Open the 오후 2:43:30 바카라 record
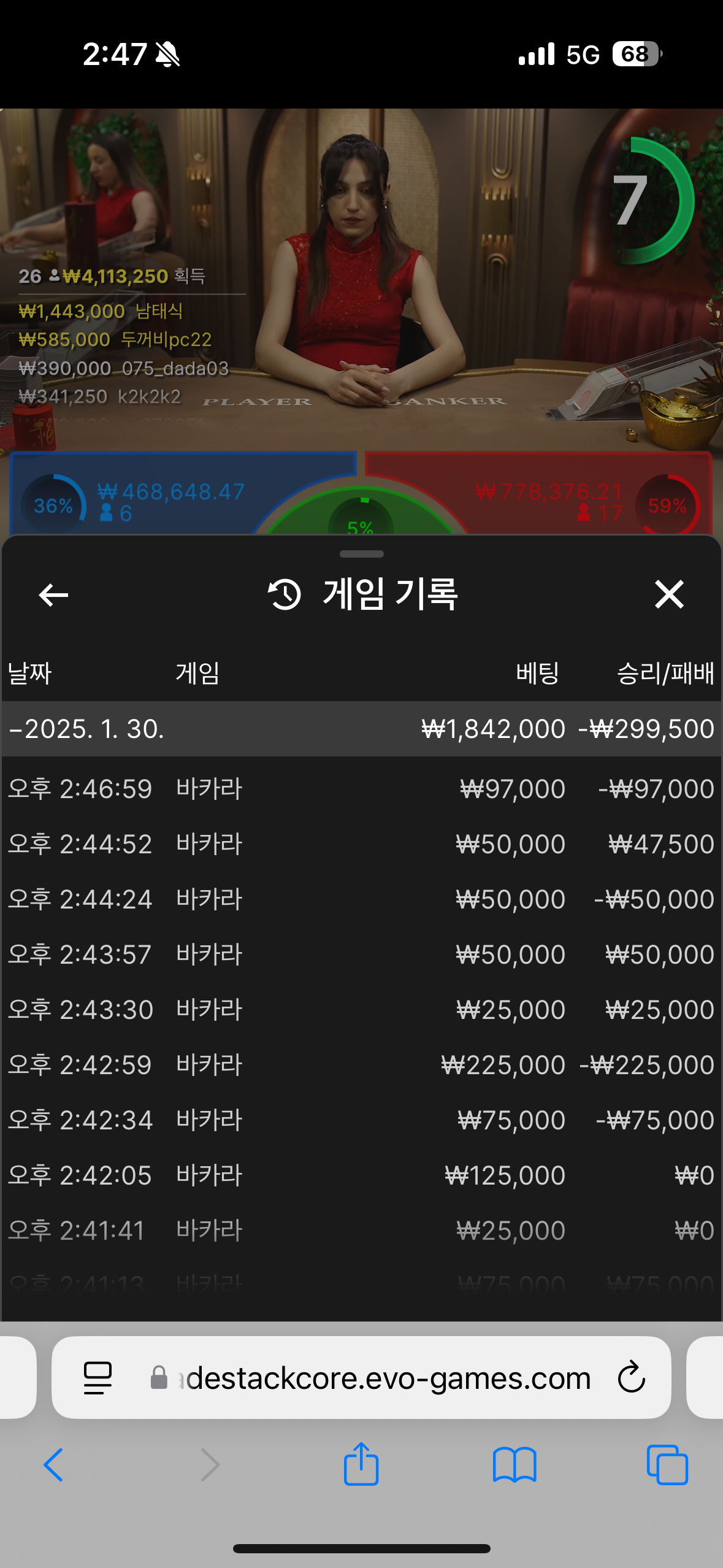Screen dimensions: 723x1568 coord(361,1009)
